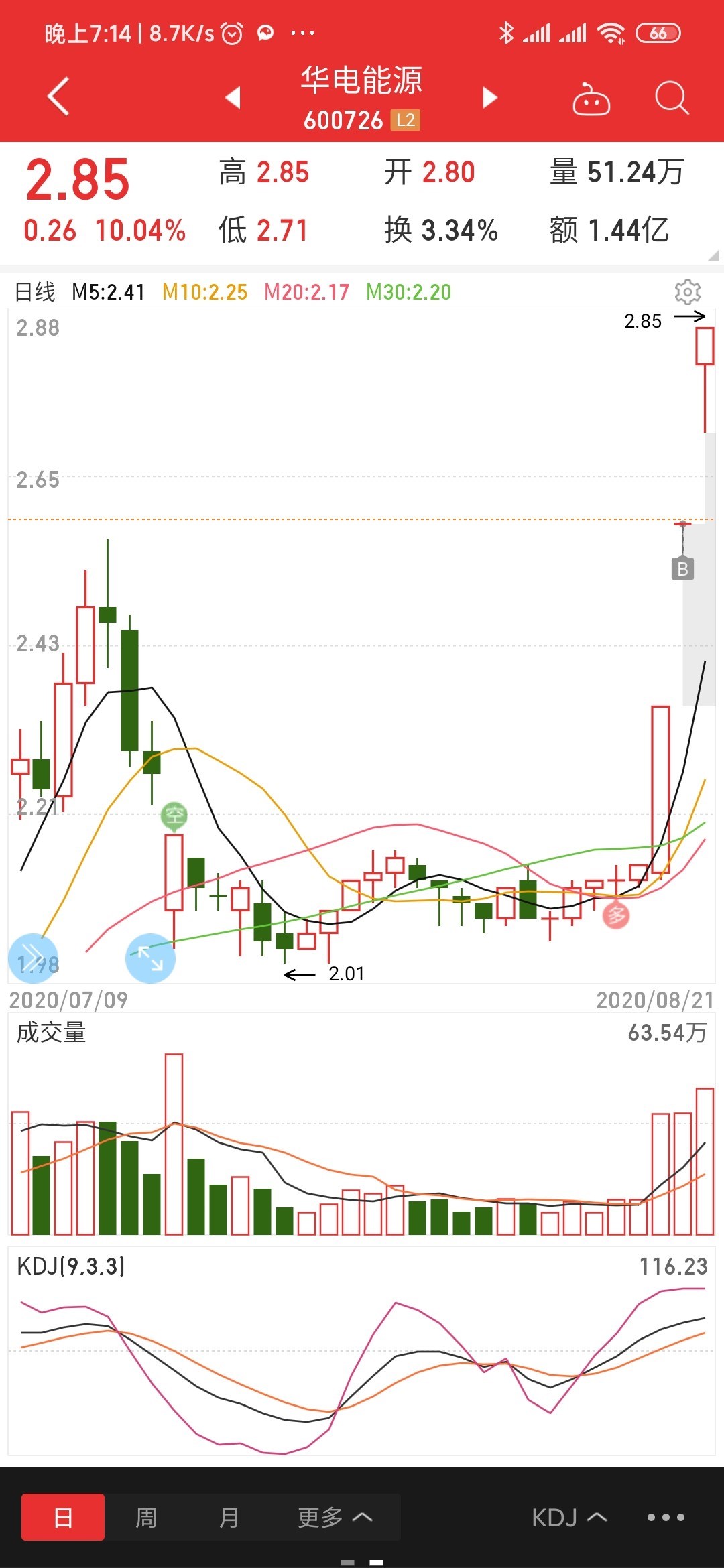Select the 日 daily chart tab
724x1568 pixels.
pyautogui.click(x=63, y=1517)
